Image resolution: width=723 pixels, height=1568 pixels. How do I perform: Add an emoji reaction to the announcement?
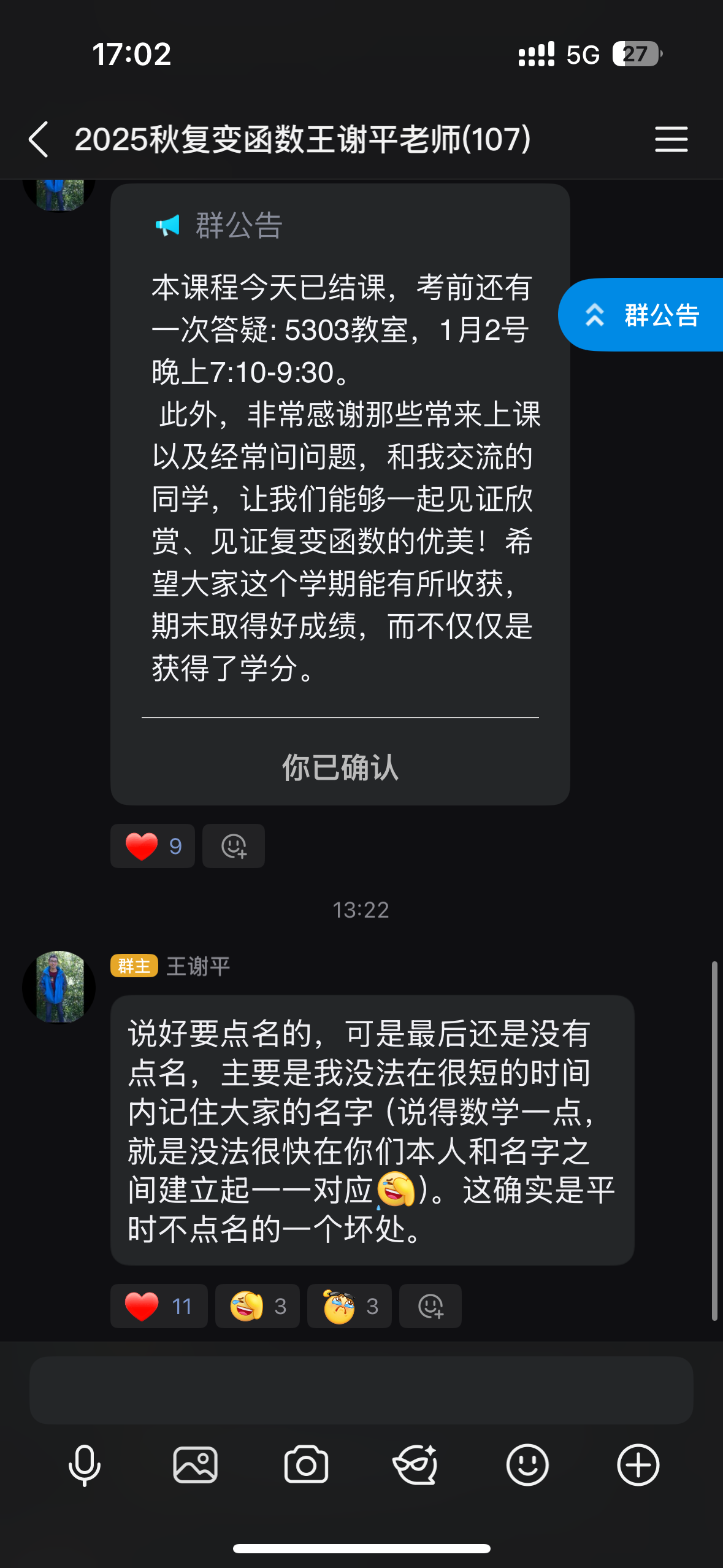click(234, 846)
